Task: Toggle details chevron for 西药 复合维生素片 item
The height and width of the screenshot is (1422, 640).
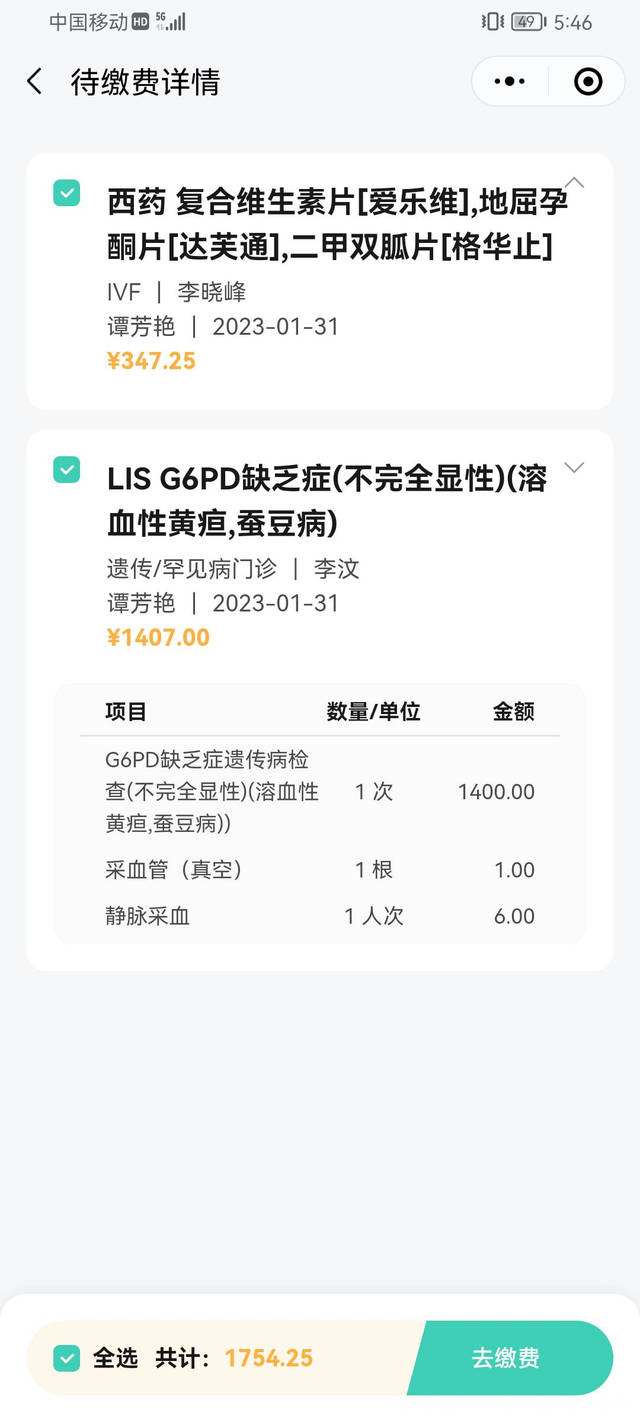Action: click(x=574, y=183)
